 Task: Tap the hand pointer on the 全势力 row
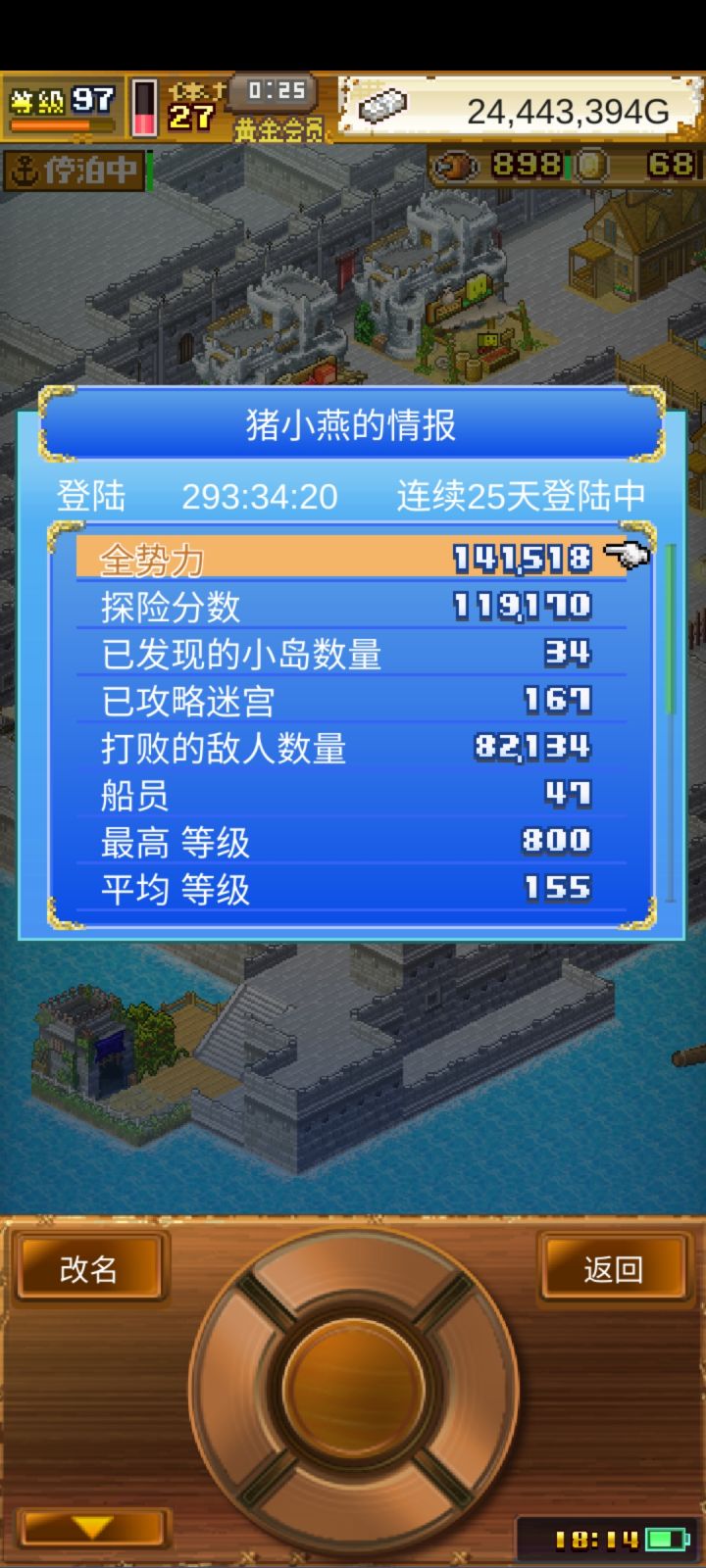(x=627, y=556)
